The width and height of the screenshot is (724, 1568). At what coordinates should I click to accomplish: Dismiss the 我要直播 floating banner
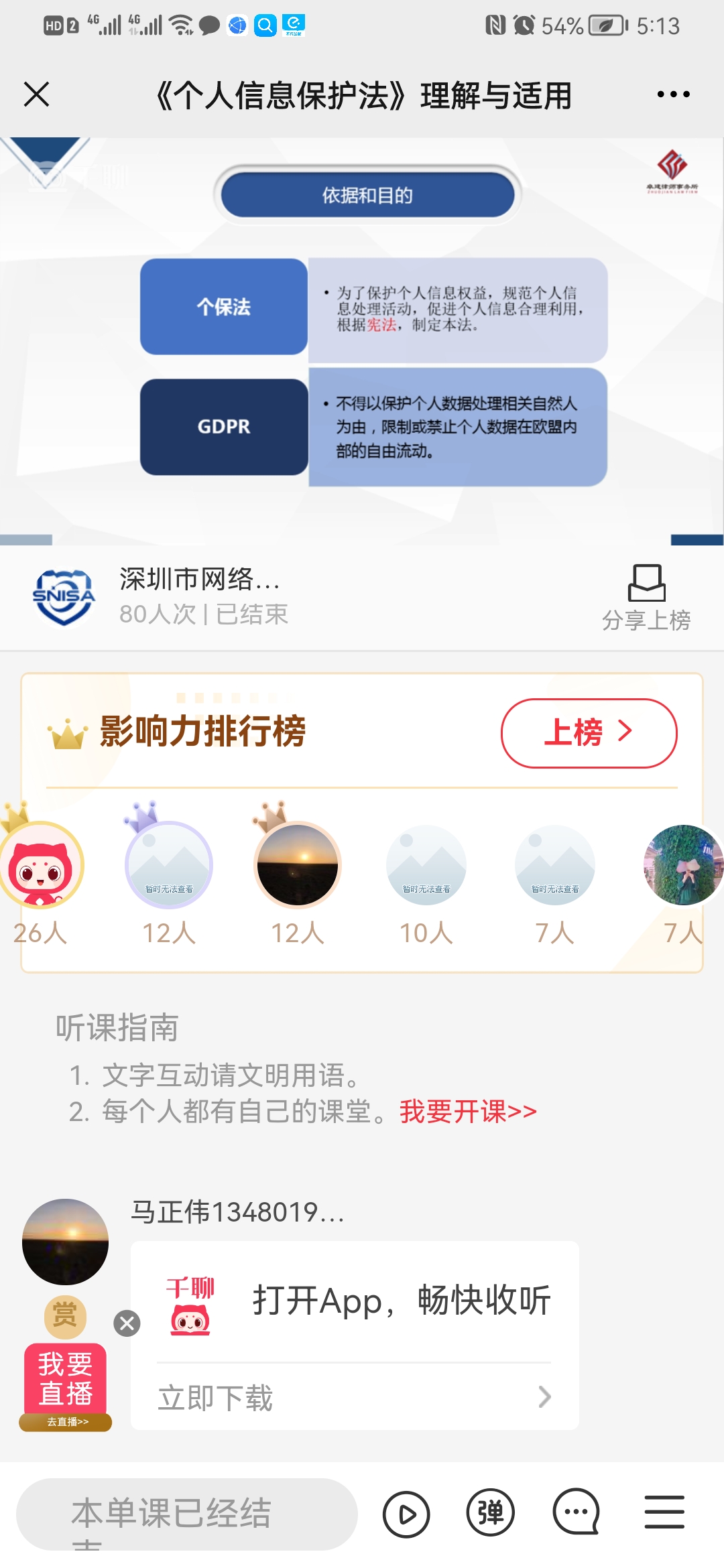127,1323
